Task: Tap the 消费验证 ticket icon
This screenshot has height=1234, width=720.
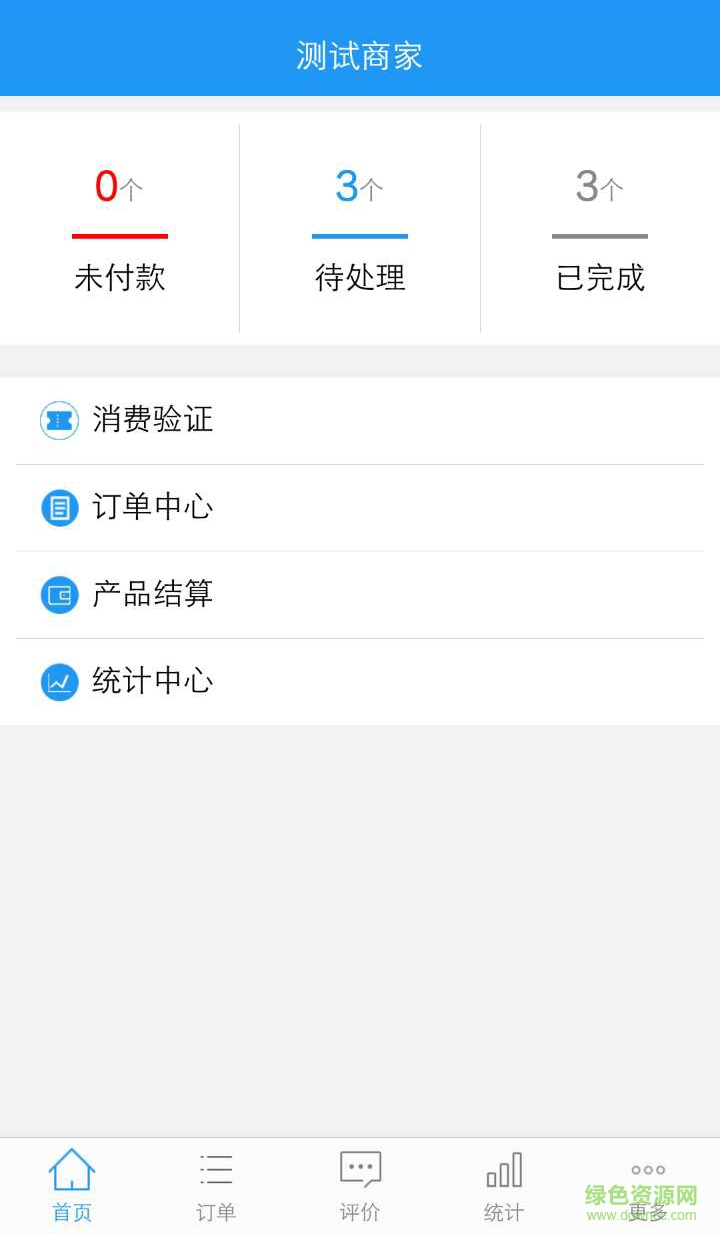Action: point(58,420)
